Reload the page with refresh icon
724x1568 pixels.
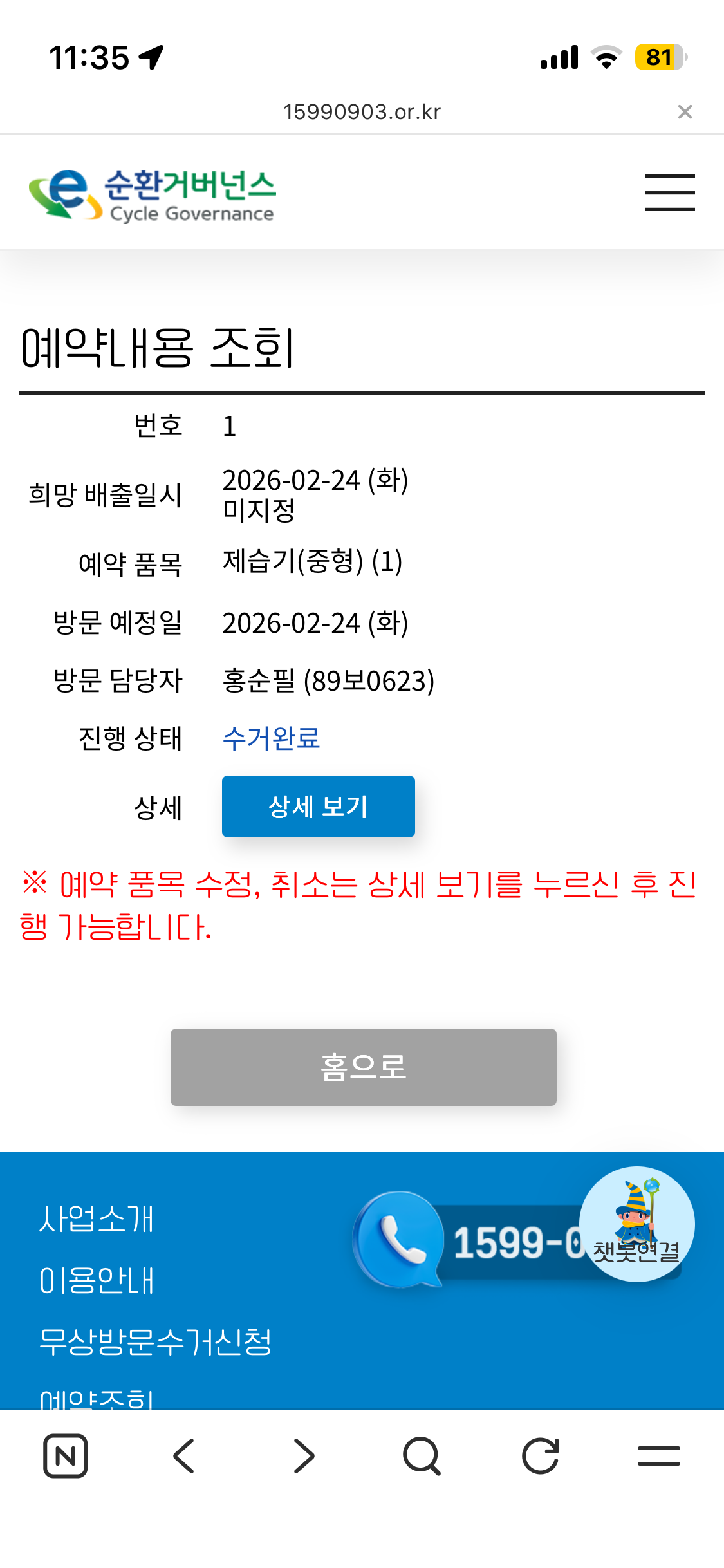tap(540, 1456)
